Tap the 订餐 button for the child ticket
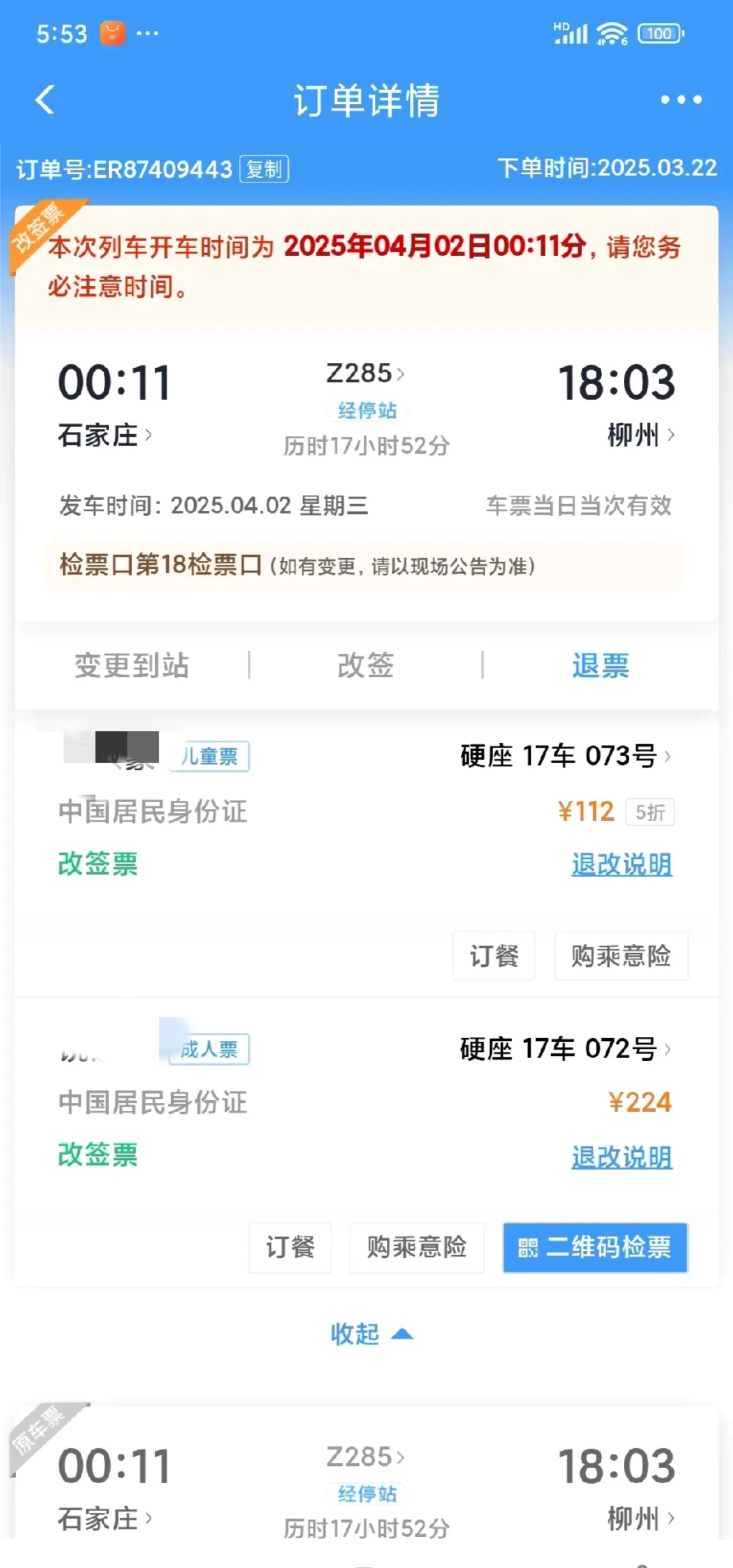The width and height of the screenshot is (733, 1568). coord(493,956)
